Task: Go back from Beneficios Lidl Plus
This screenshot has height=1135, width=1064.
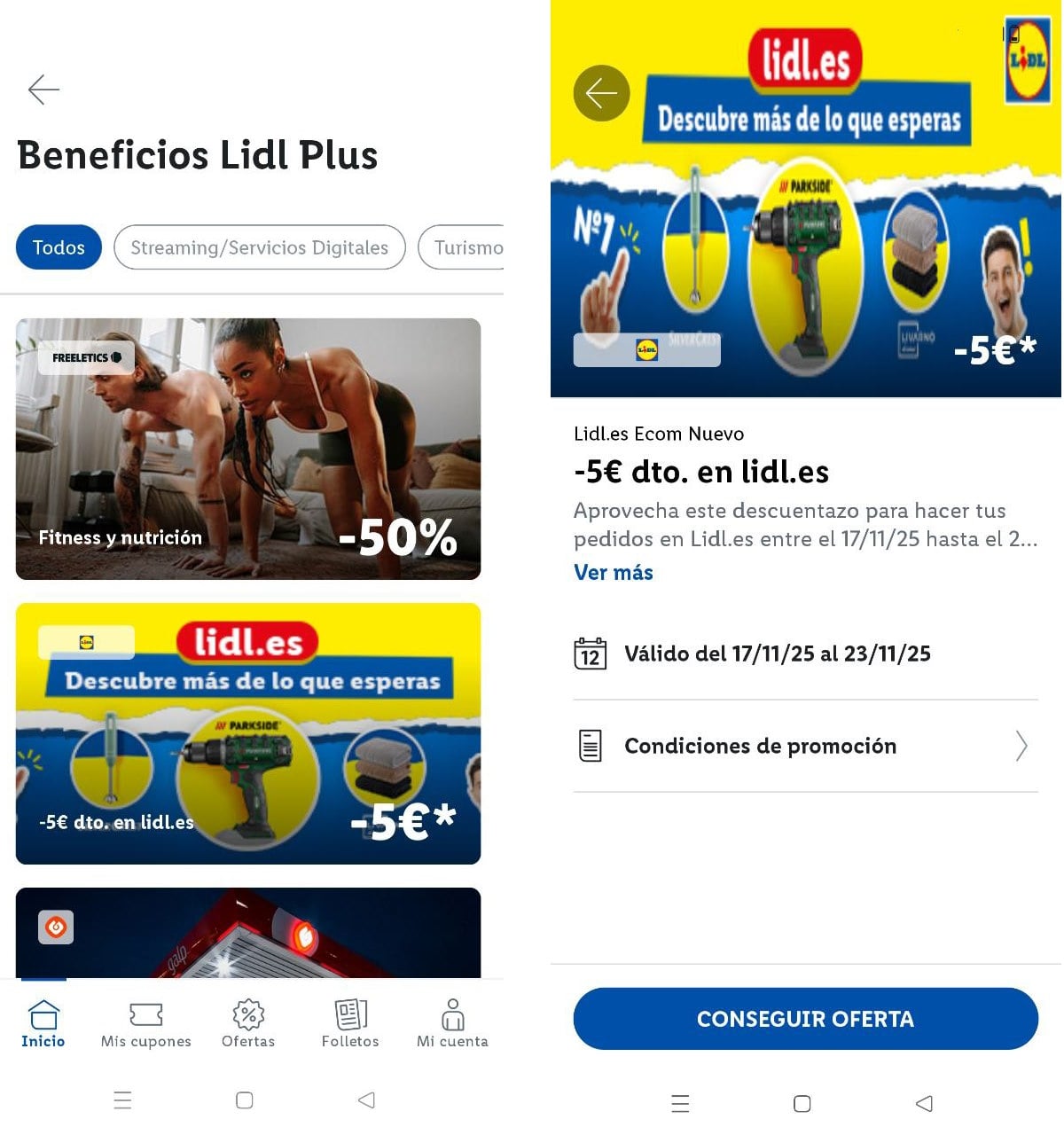Action: pyautogui.click(x=43, y=90)
